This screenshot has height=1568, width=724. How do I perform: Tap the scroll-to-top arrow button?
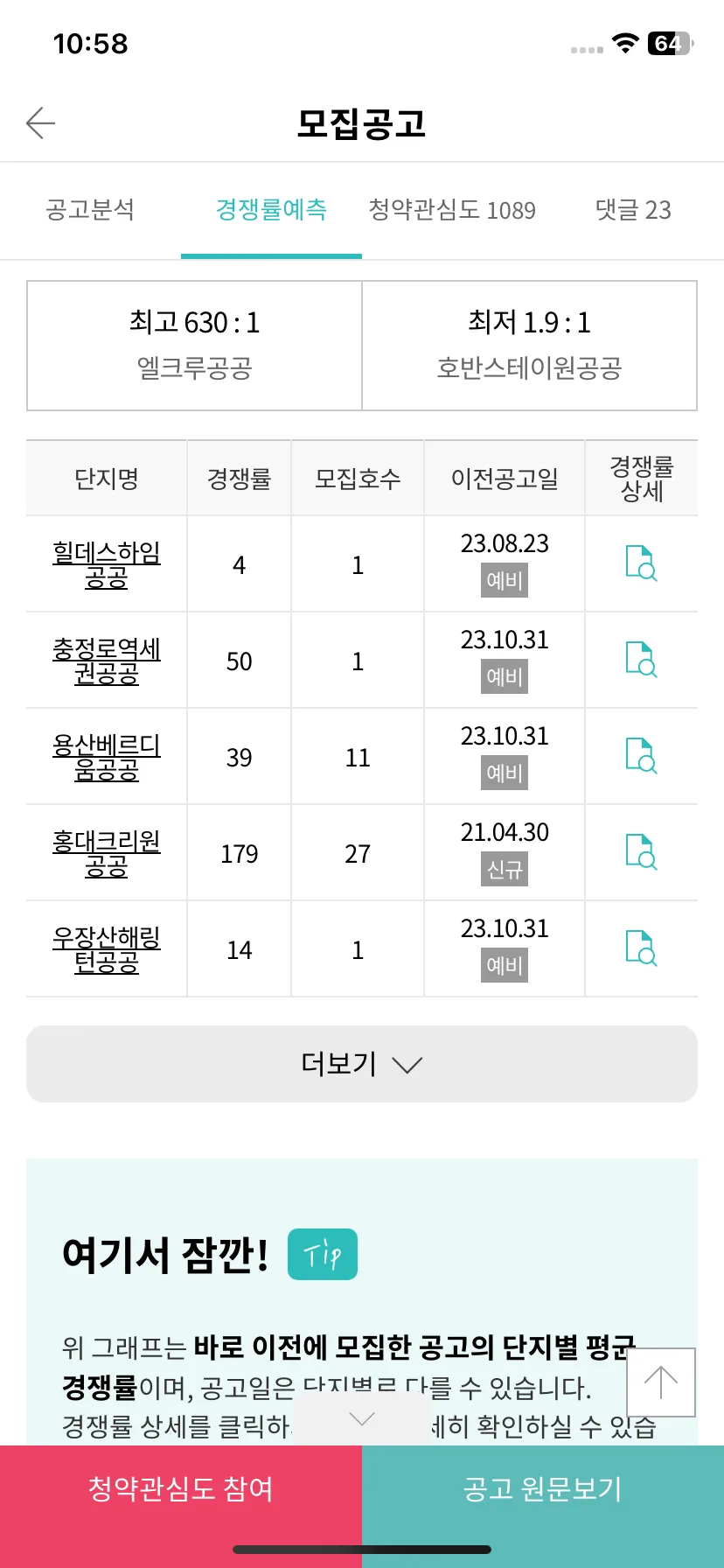click(661, 1382)
